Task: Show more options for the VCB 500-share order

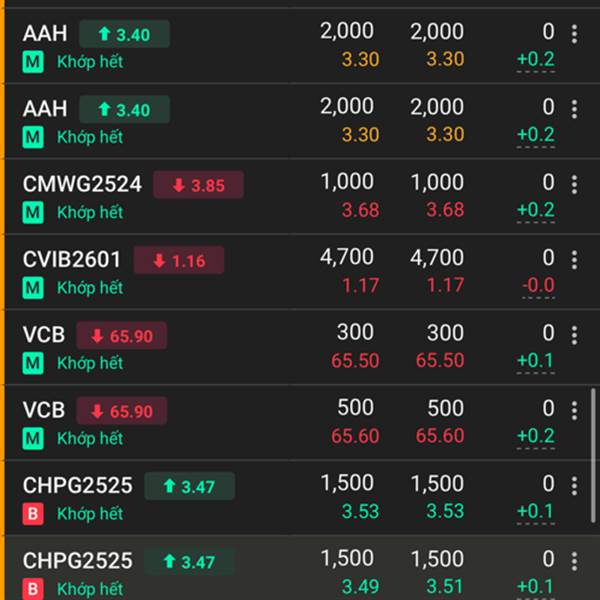Action: pos(574,411)
